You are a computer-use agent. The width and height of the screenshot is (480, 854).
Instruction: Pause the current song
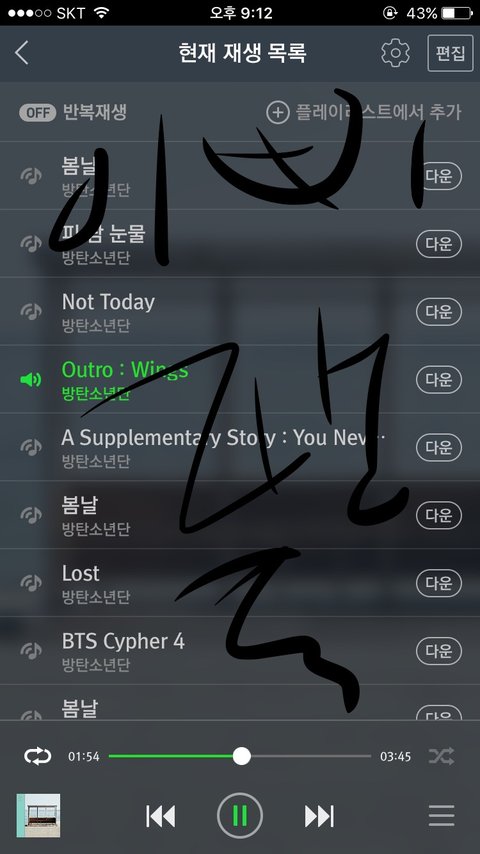[240, 815]
